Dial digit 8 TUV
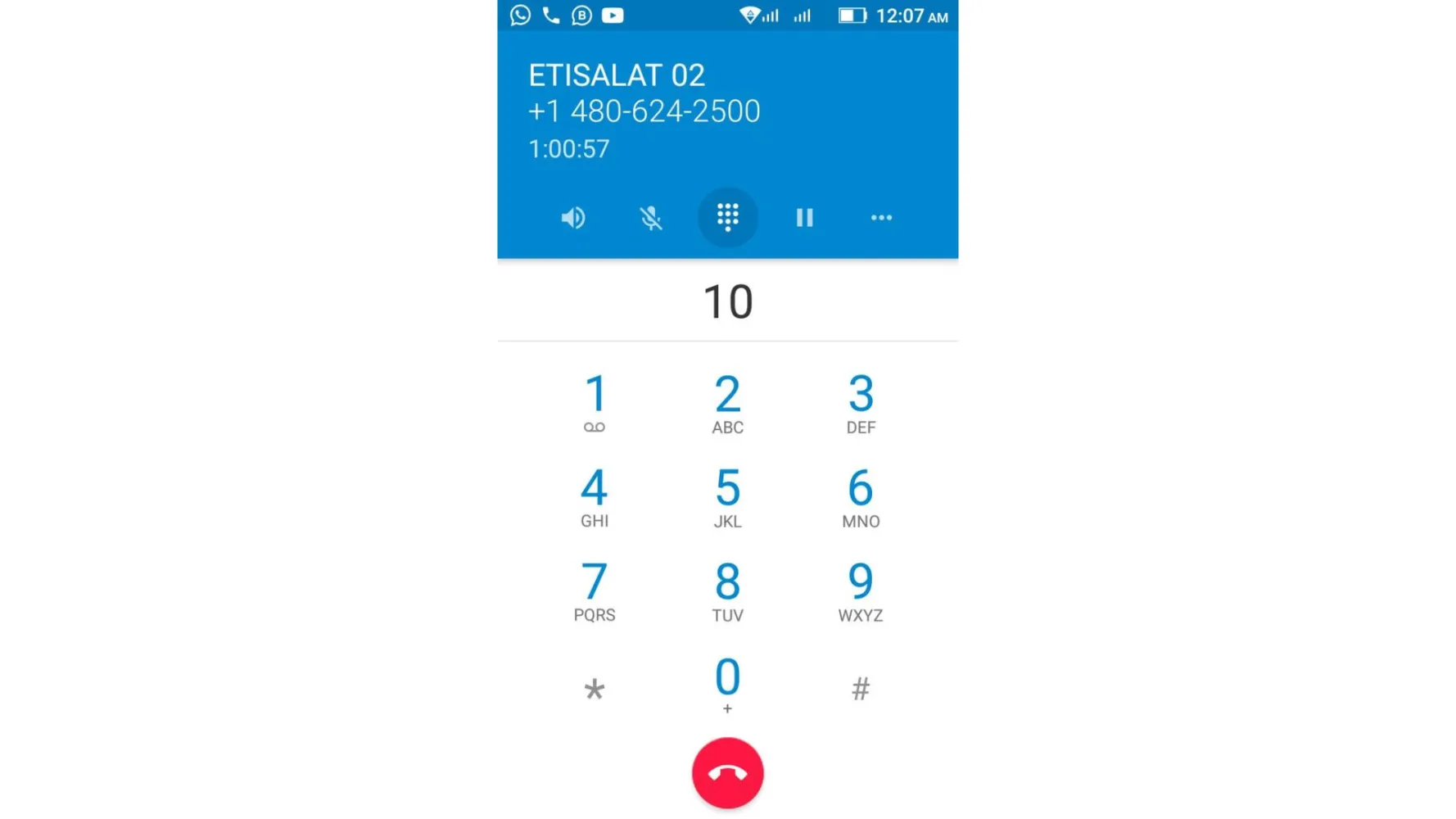The image size is (1456, 819). [x=727, y=590]
